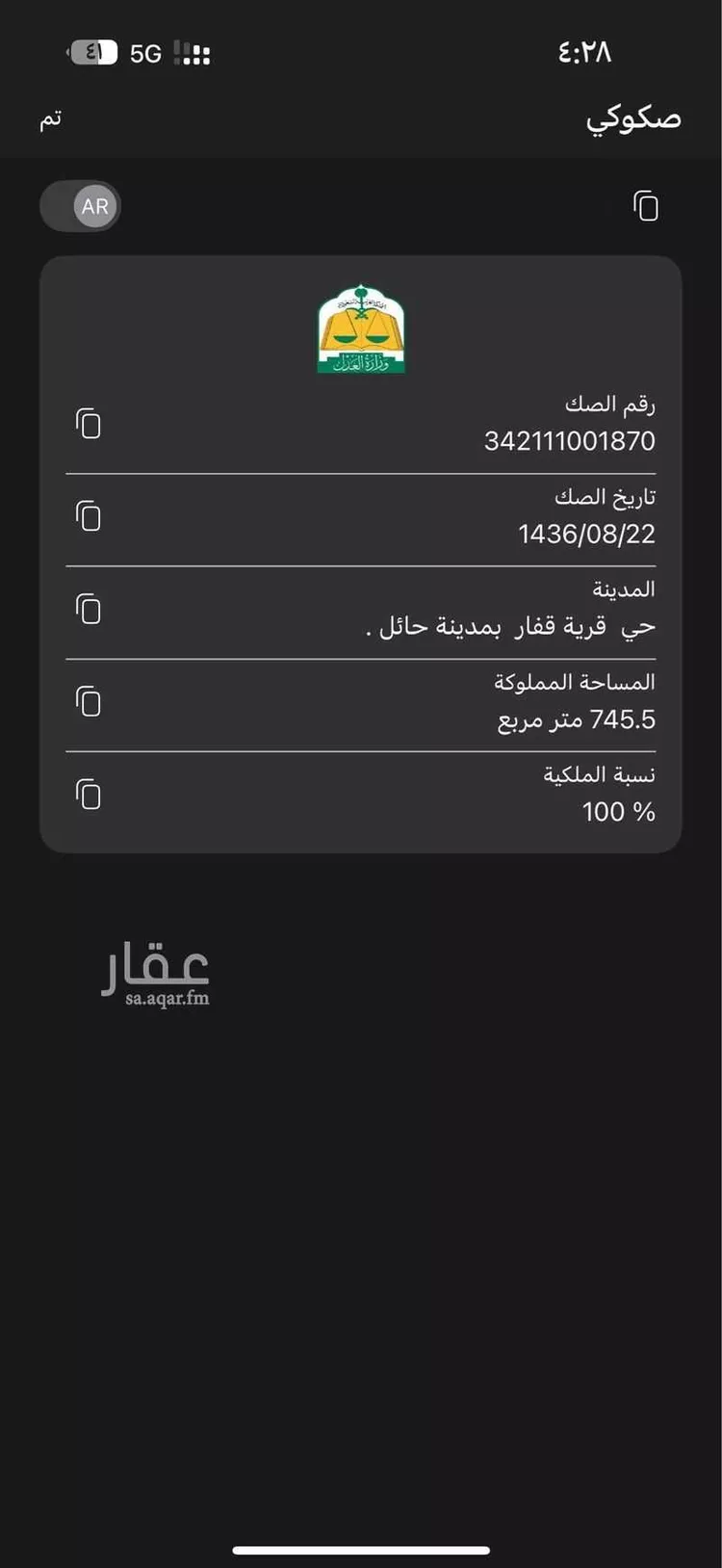
Task: Copy all deed details using top copy icon
Action: point(645,206)
